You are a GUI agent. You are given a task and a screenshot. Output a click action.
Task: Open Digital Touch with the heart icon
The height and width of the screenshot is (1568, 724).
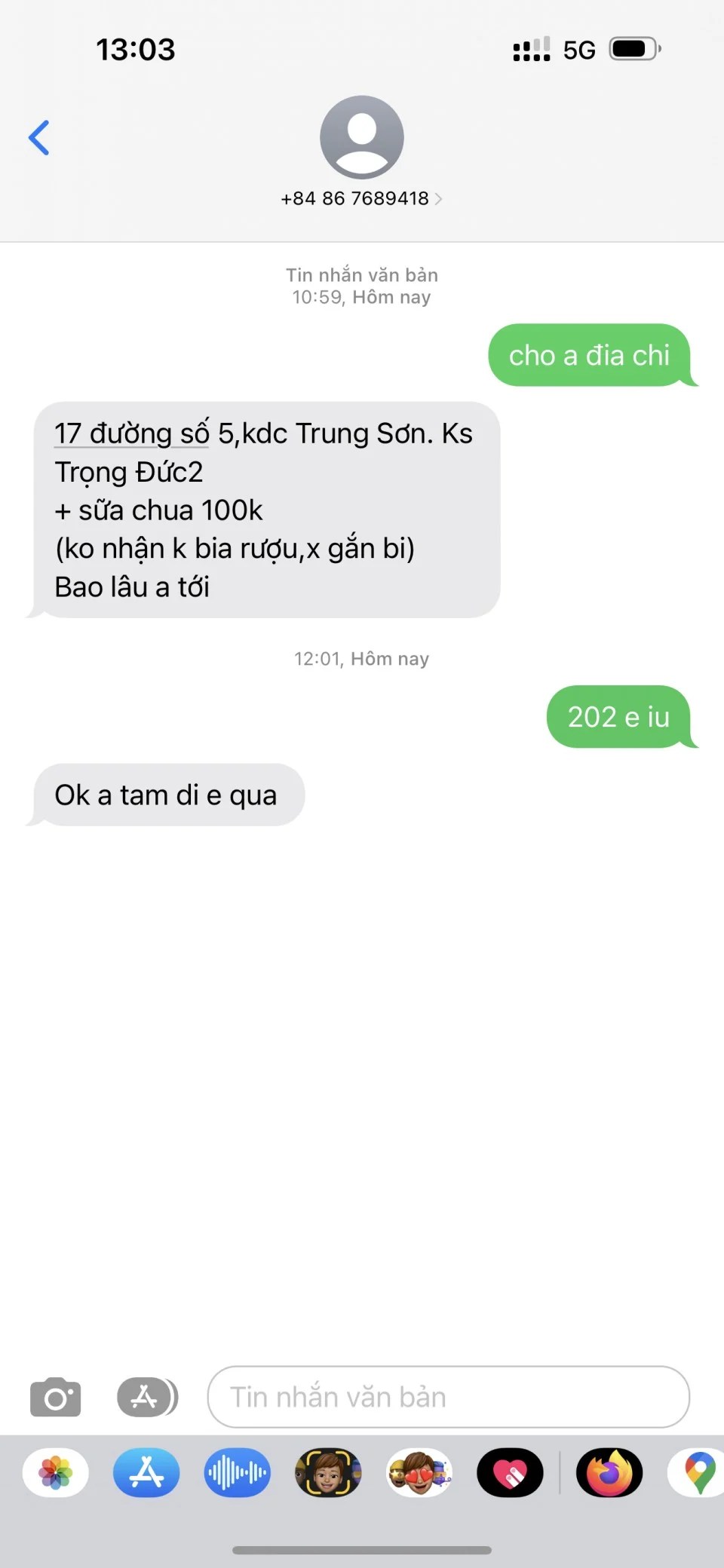point(510,1472)
